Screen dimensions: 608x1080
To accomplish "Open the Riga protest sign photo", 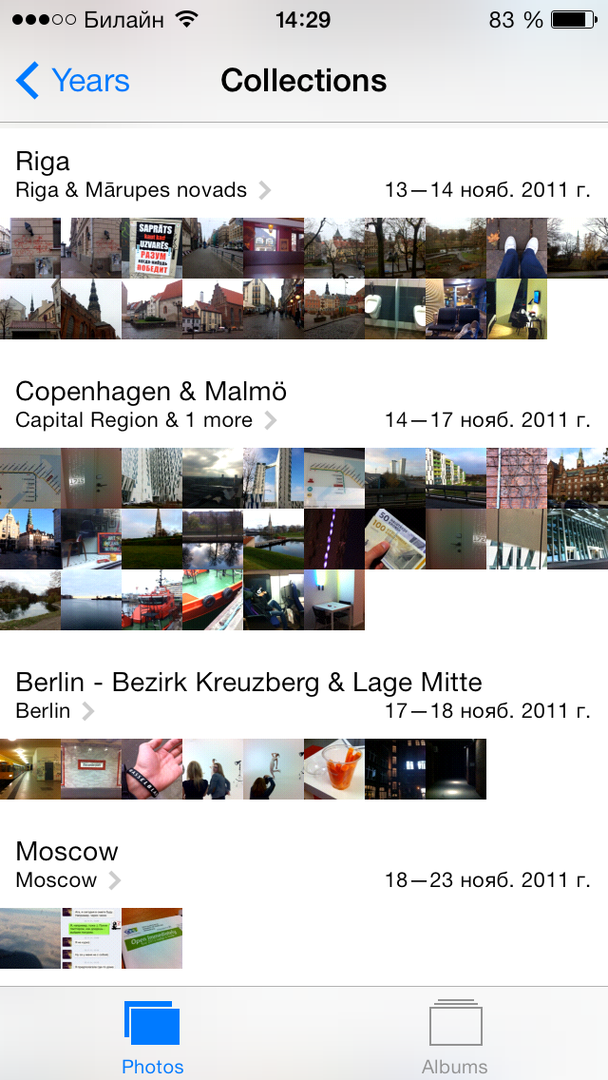I will pyautogui.click(x=152, y=248).
